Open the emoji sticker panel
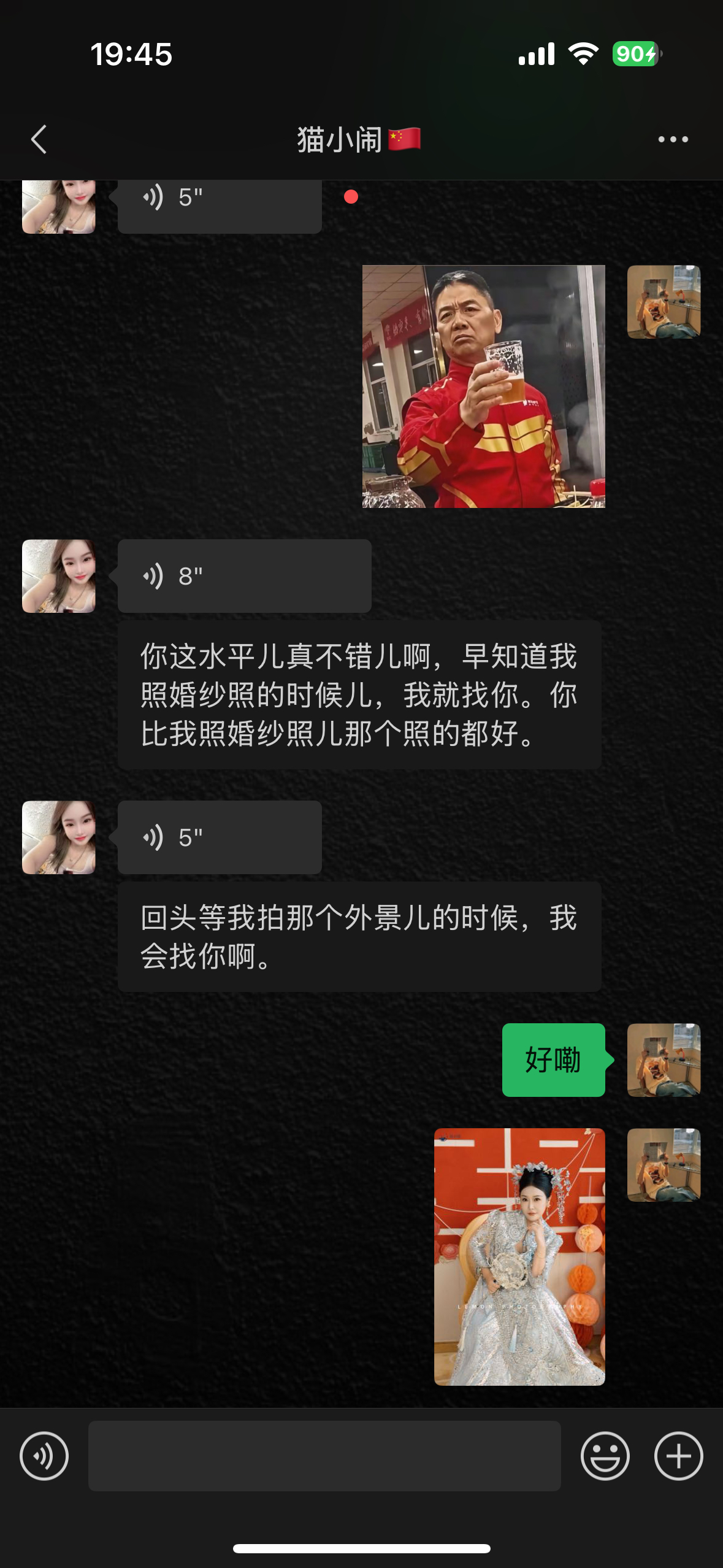Screen dimensions: 723x1568 605,1456
